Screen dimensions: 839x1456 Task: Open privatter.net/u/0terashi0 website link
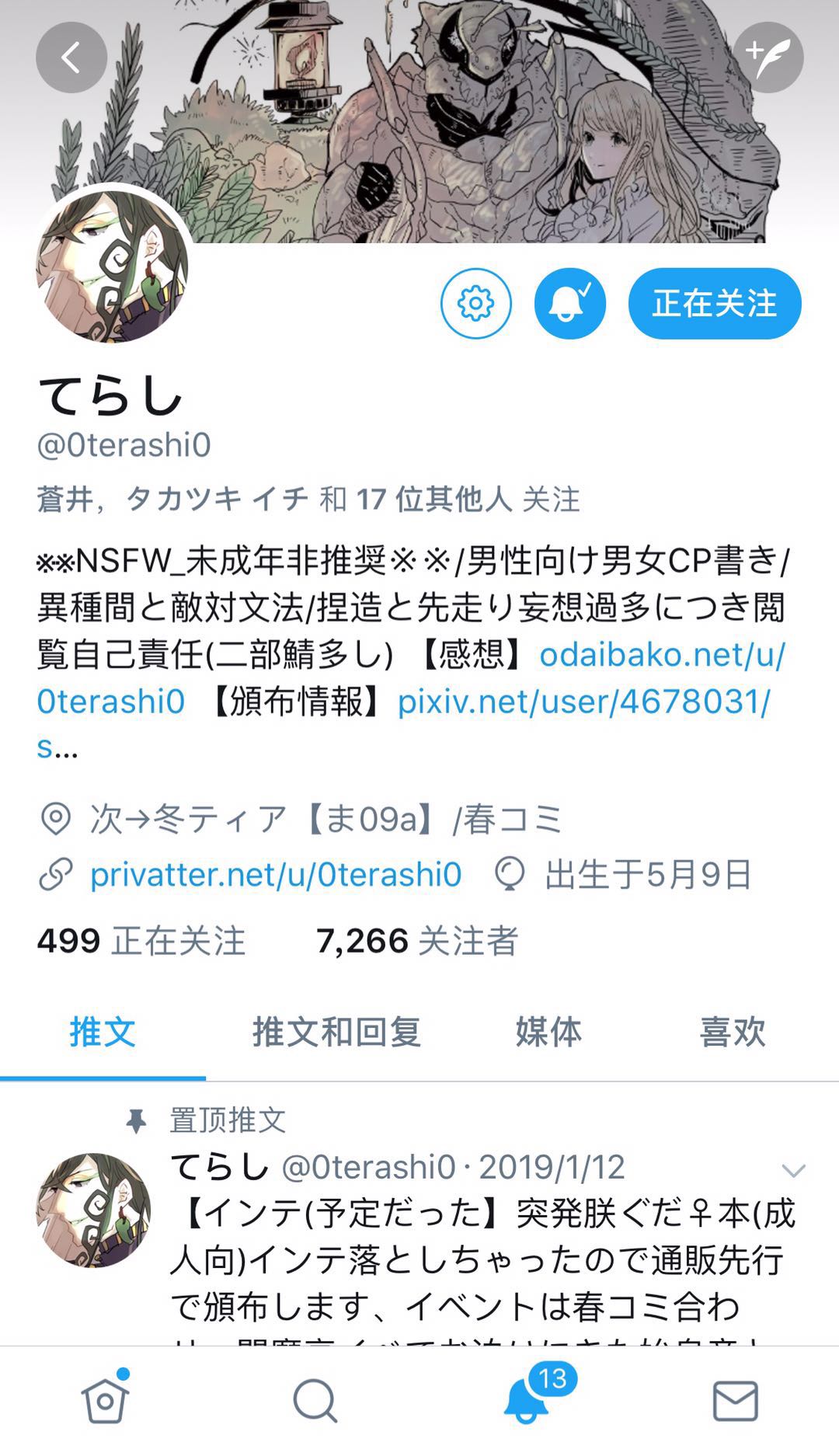click(x=276, y=875)
